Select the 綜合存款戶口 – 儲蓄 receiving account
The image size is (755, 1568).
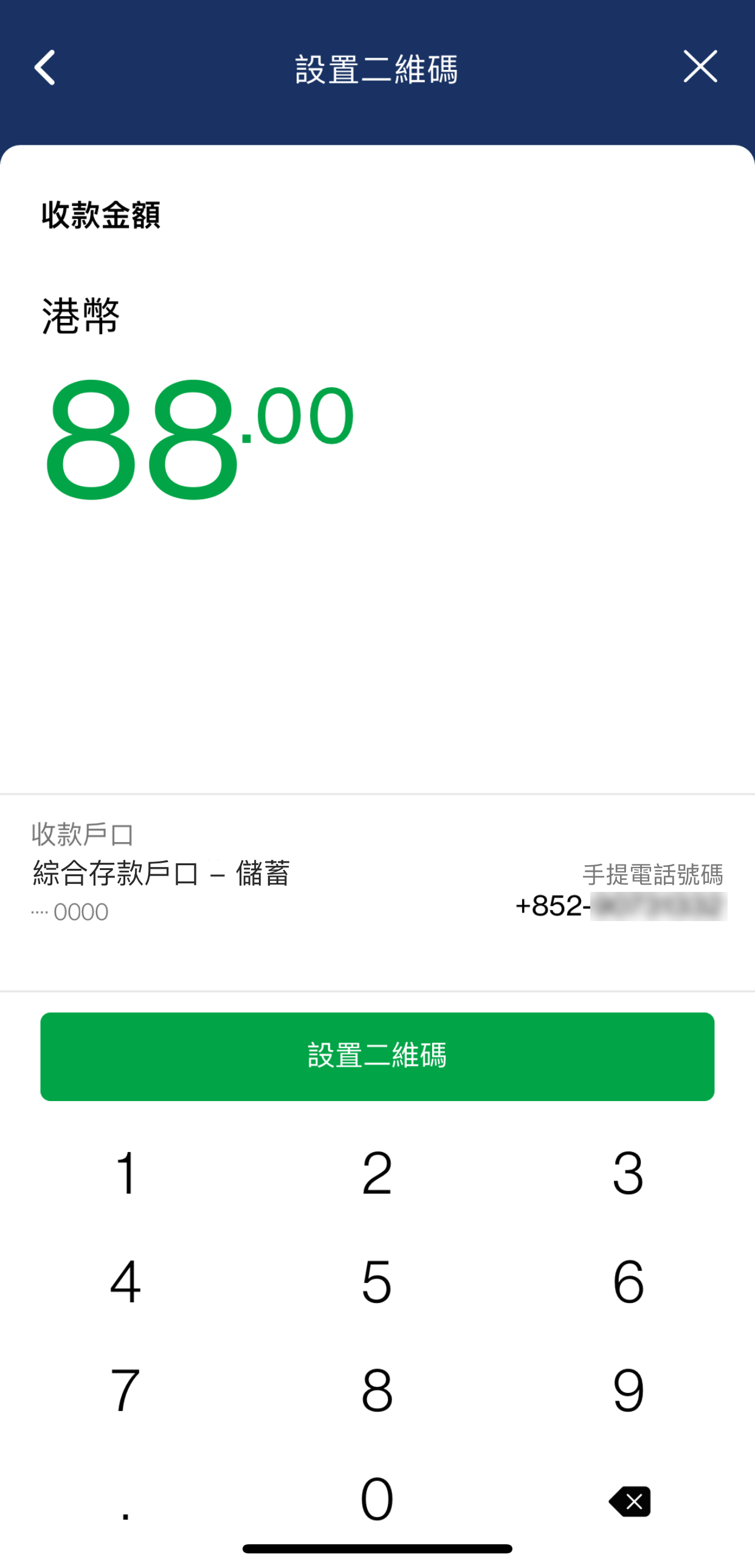(x=161, y=877)
